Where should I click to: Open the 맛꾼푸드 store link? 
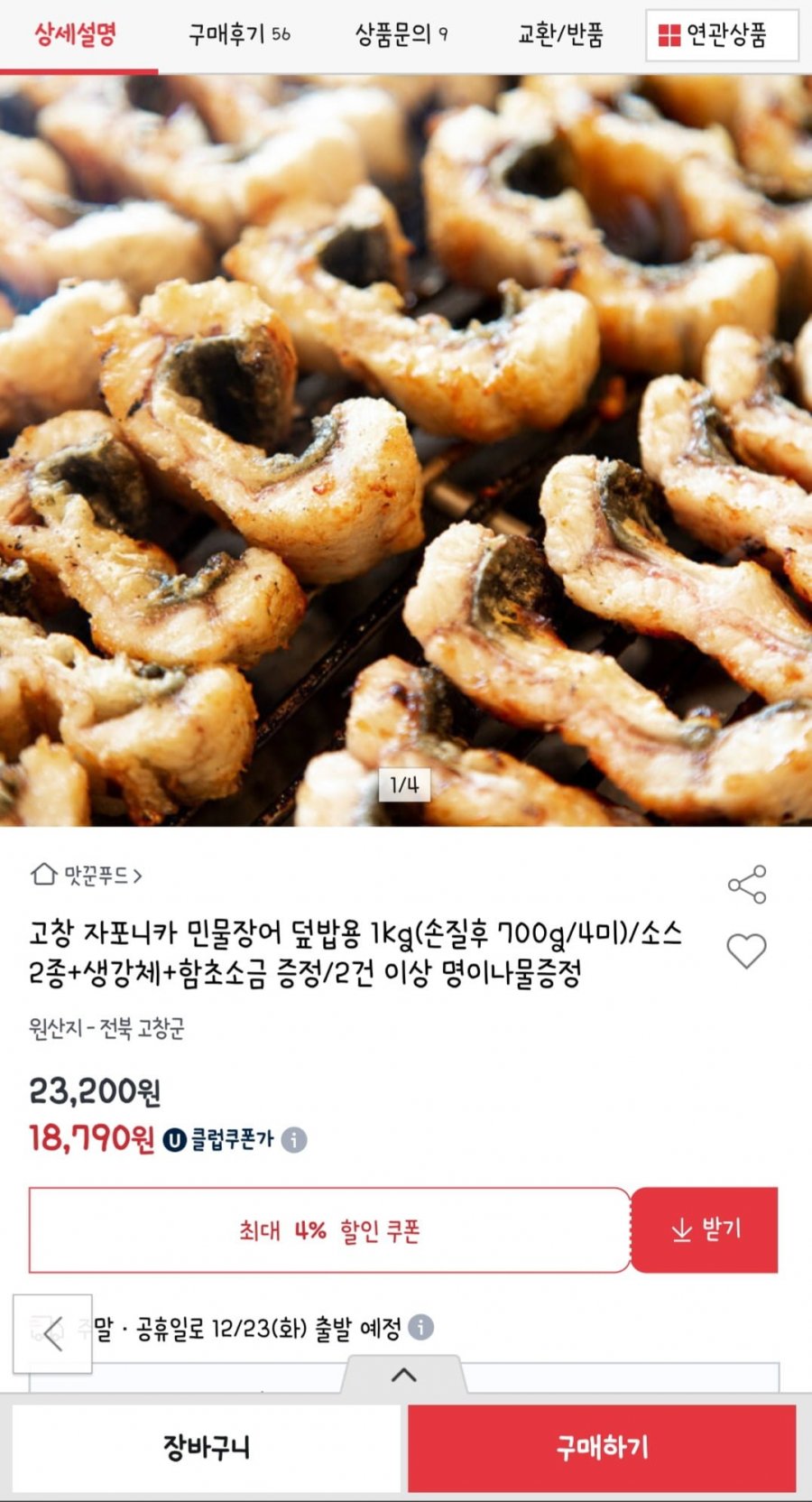pyautogui.click(x=99, y=874)
